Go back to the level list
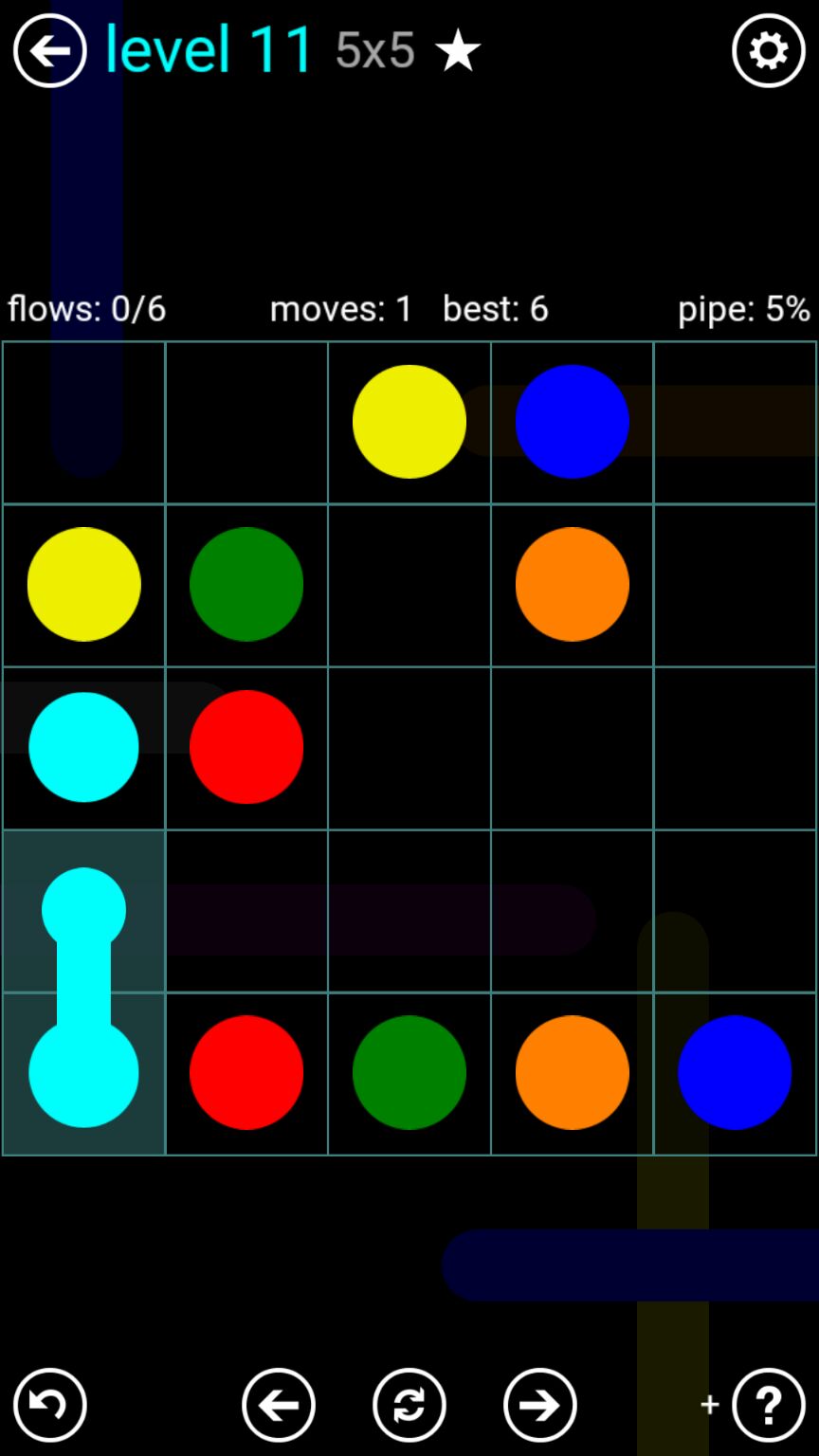 coord(49,50)
